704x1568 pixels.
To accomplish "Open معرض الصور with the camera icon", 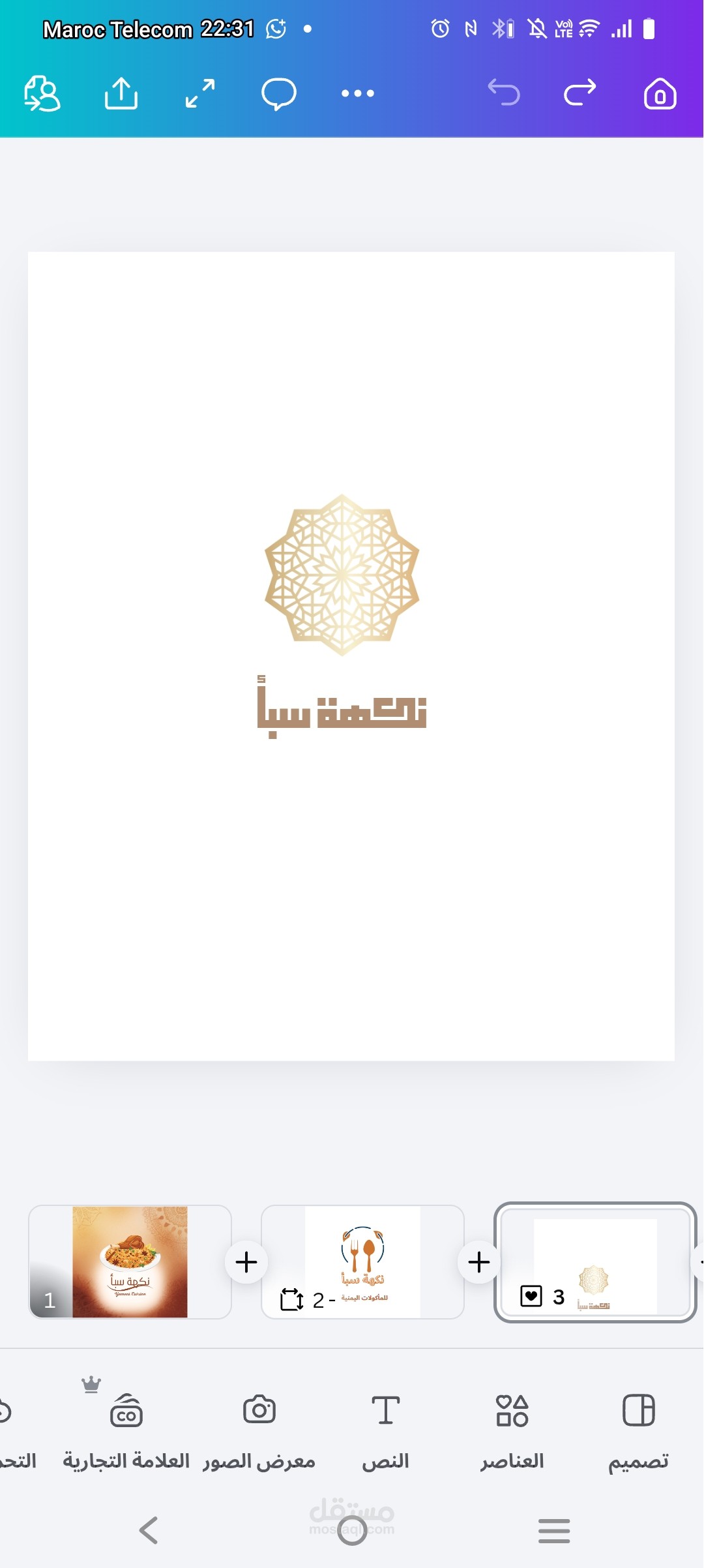I will [x=259, y=1410].
